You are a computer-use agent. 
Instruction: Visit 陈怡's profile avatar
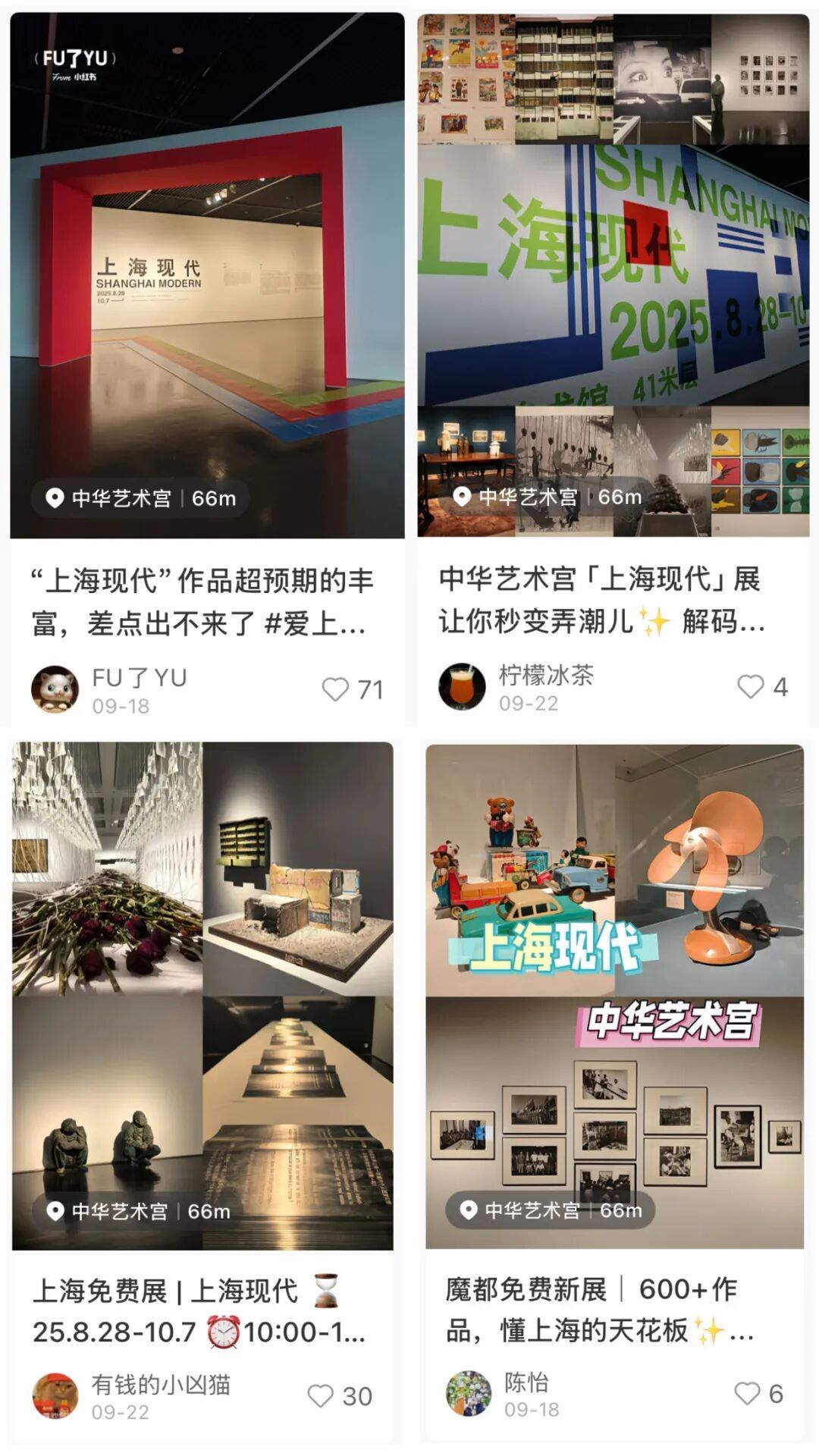[469, 1393]
